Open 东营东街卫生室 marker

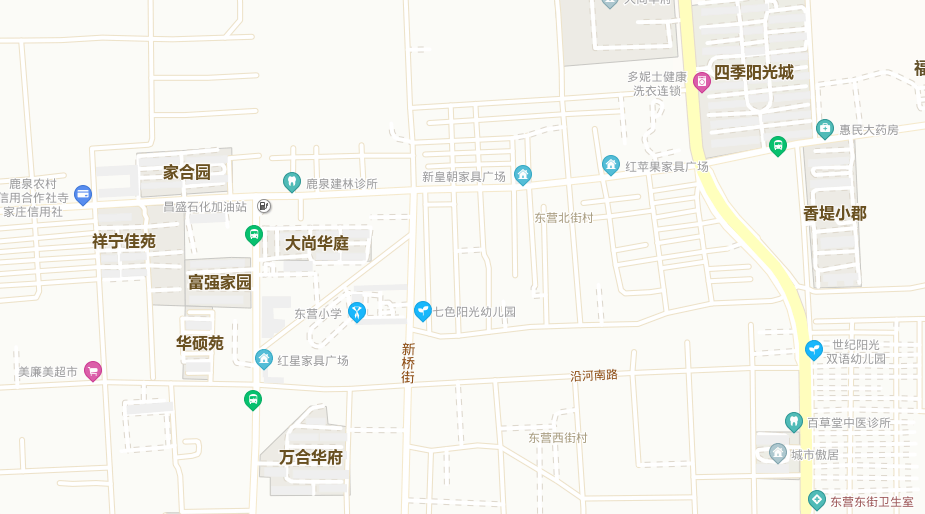click(x=816, y=499)
